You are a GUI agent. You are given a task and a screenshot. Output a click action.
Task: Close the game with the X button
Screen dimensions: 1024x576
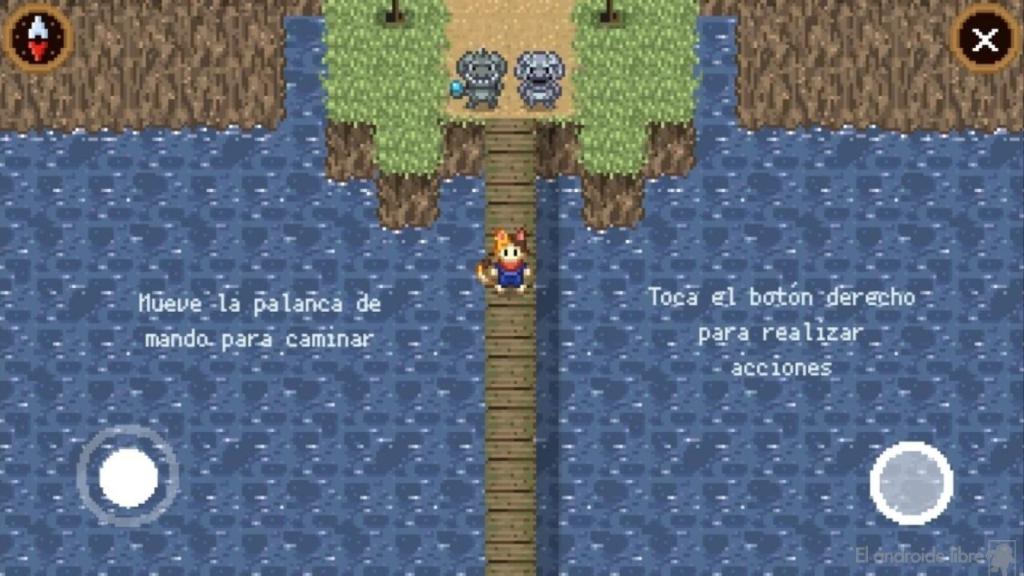point(985,40)
